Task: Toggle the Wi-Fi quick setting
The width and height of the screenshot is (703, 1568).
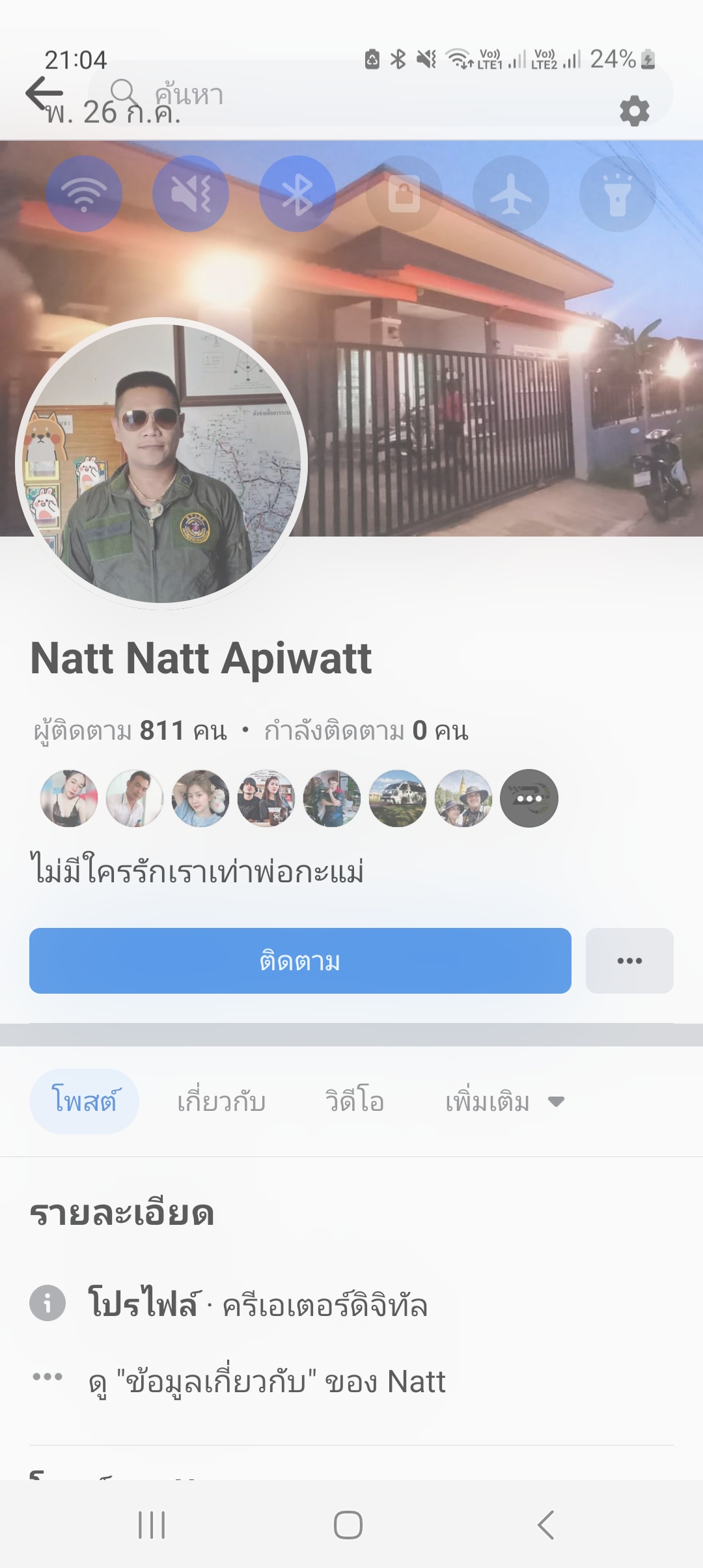Action: (84, 193)
